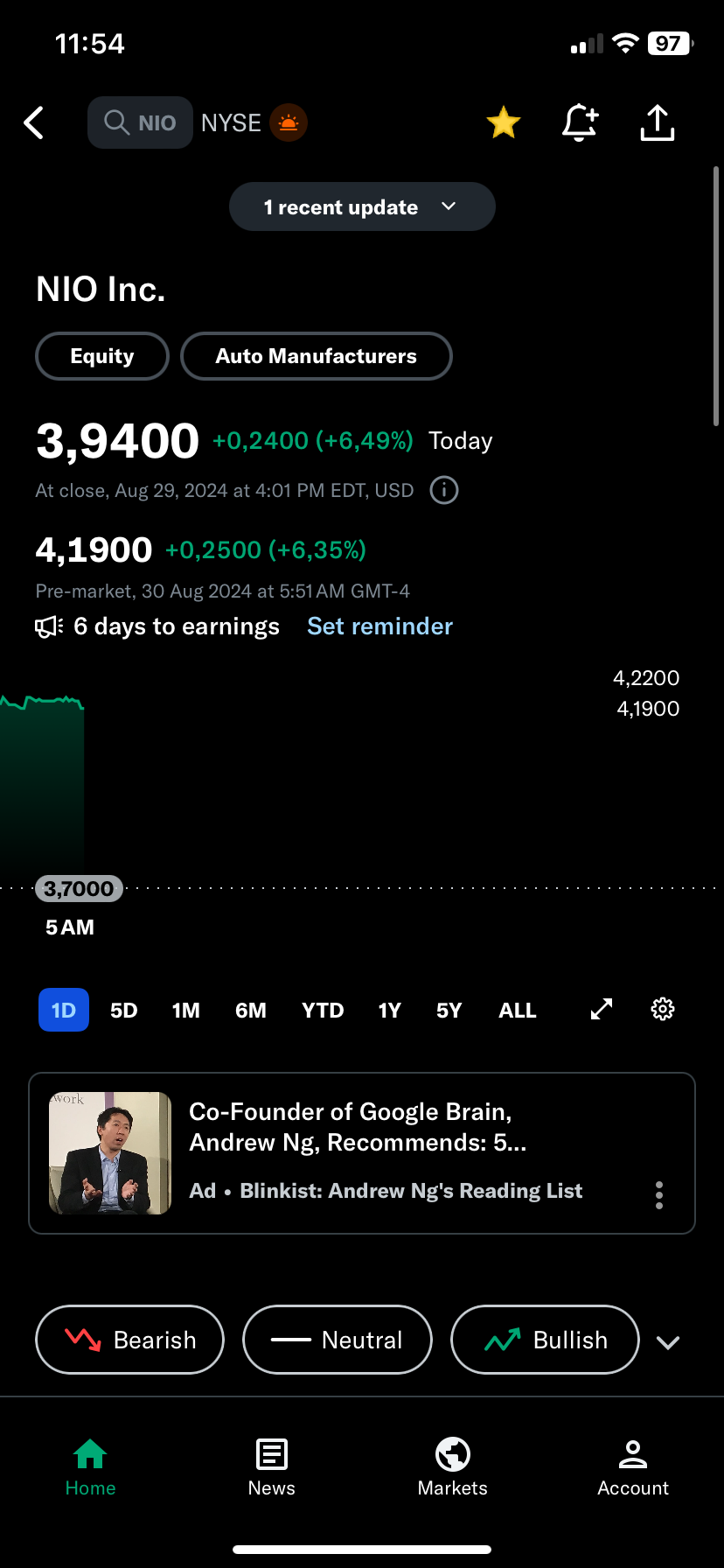Image resolution: width=724 pixels, height=1568 pixels.
Task: Set reminder for upcoming earnings
Action: 379,626
